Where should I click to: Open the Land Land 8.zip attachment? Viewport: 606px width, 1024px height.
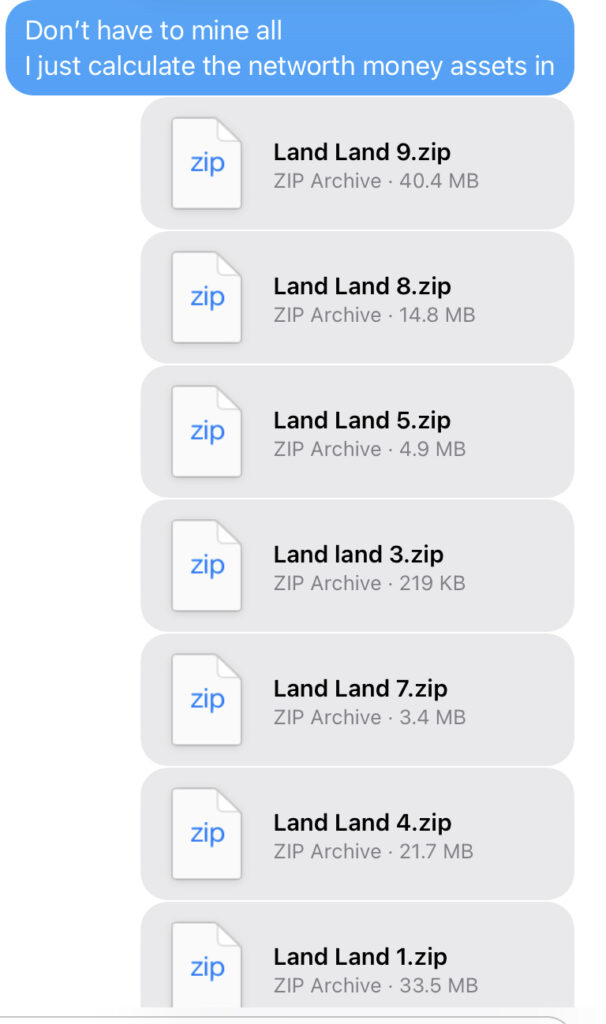pos(357,299)
